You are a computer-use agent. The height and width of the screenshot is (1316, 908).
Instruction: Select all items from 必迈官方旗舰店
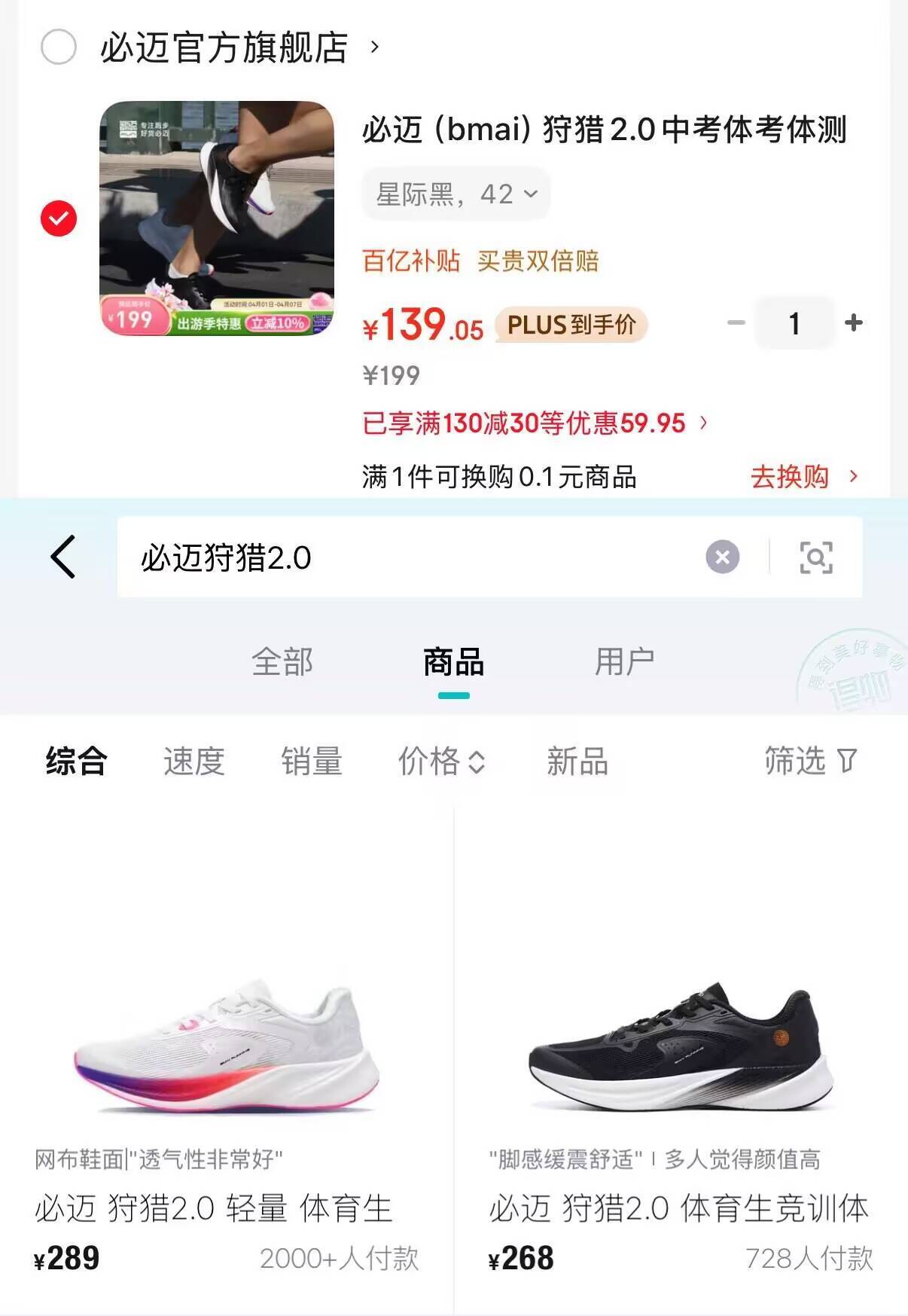59,47
